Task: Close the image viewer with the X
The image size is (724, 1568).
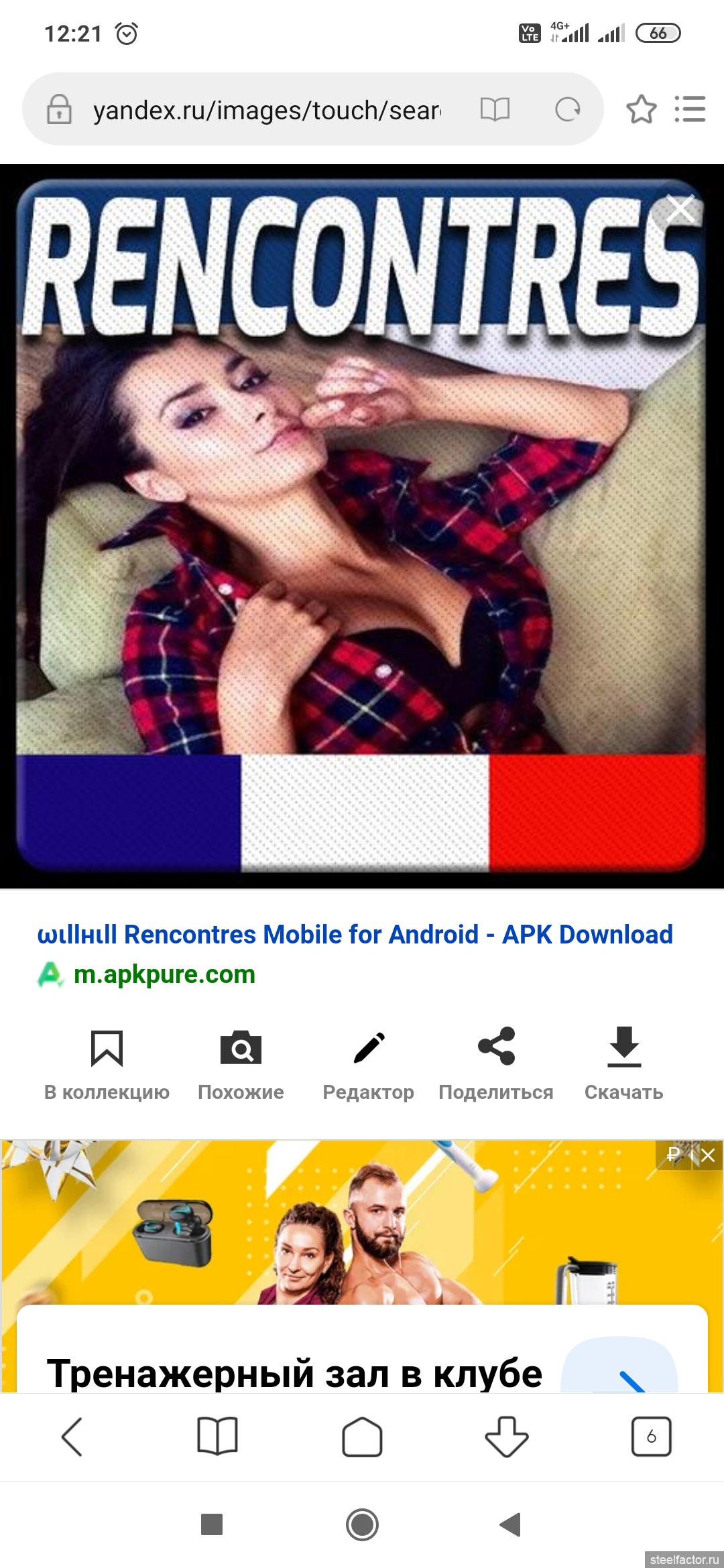Action: (x=680, y=210)
